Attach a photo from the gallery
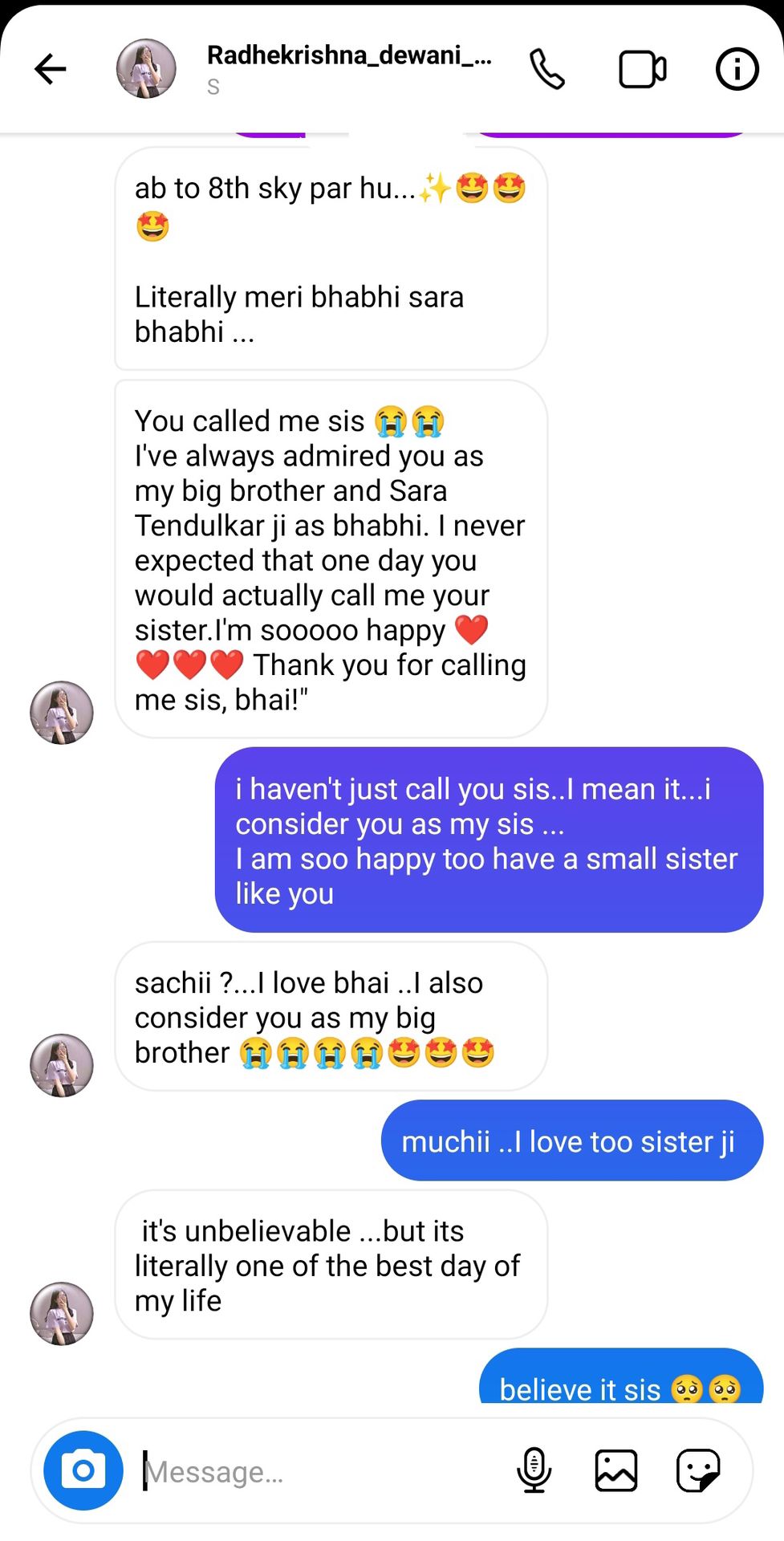This screenshot has height=1541, width=784. 615,1470
